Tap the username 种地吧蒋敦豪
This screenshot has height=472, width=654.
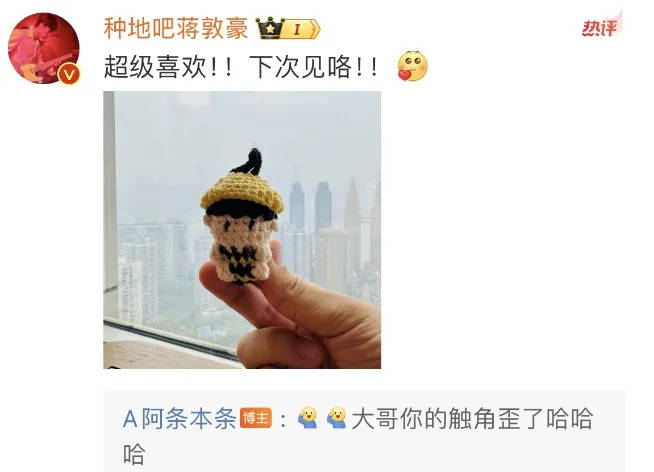tap(176, 27)
